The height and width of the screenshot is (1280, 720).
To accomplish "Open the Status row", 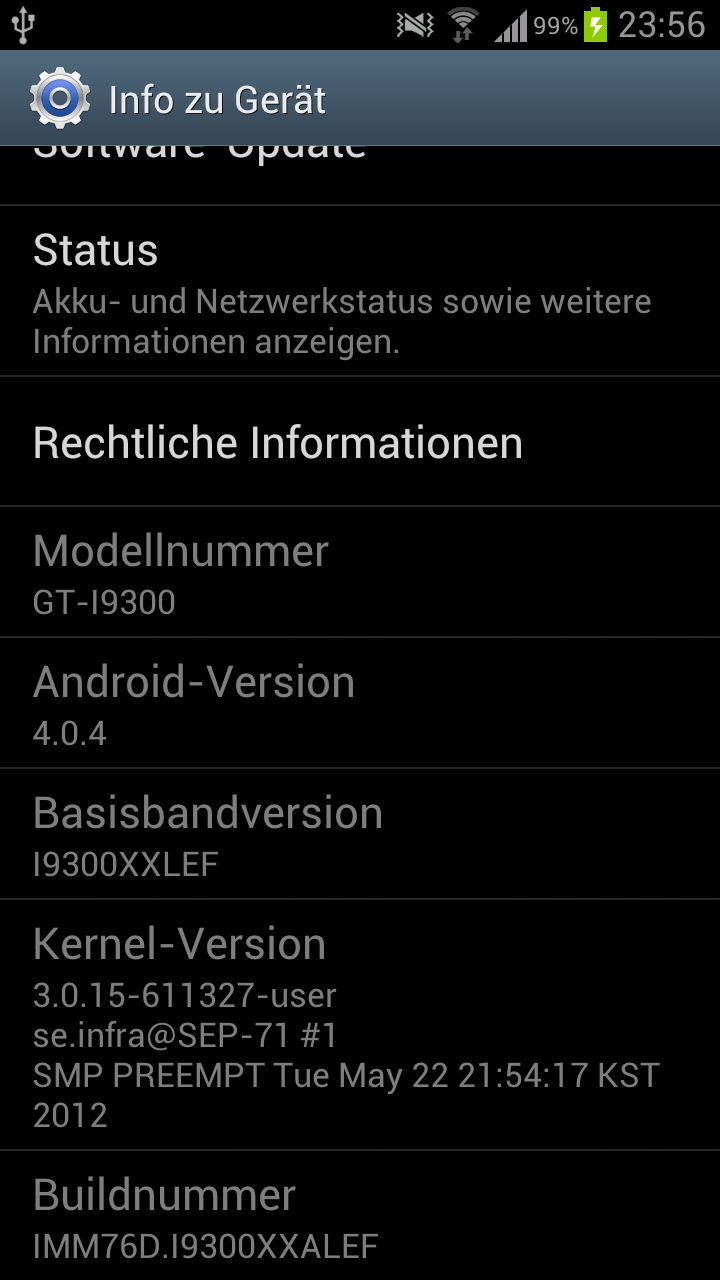I will 360,291.
